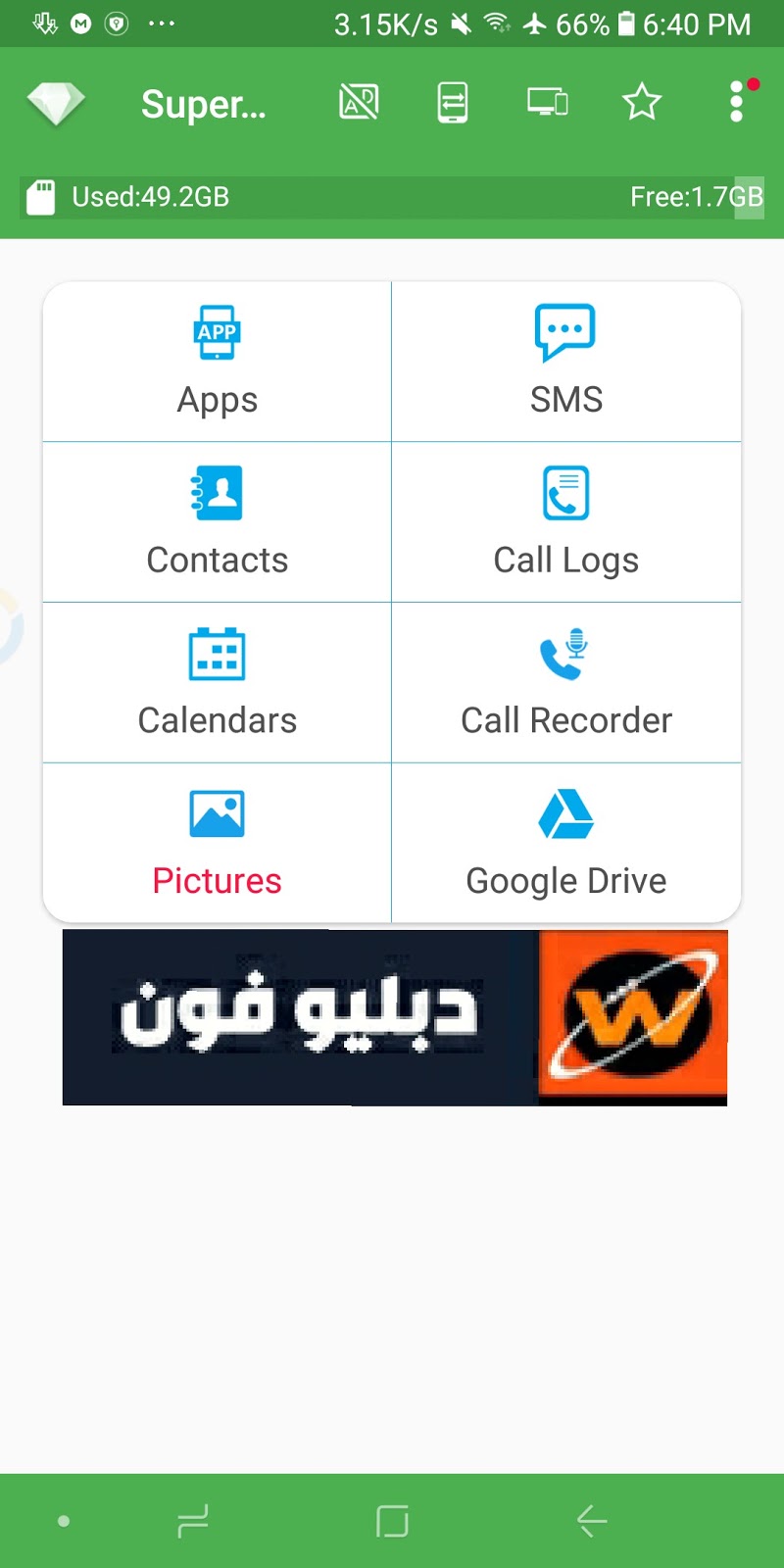Open the SMS backup section
This screenshot has width=784, height=1568.
566,362
